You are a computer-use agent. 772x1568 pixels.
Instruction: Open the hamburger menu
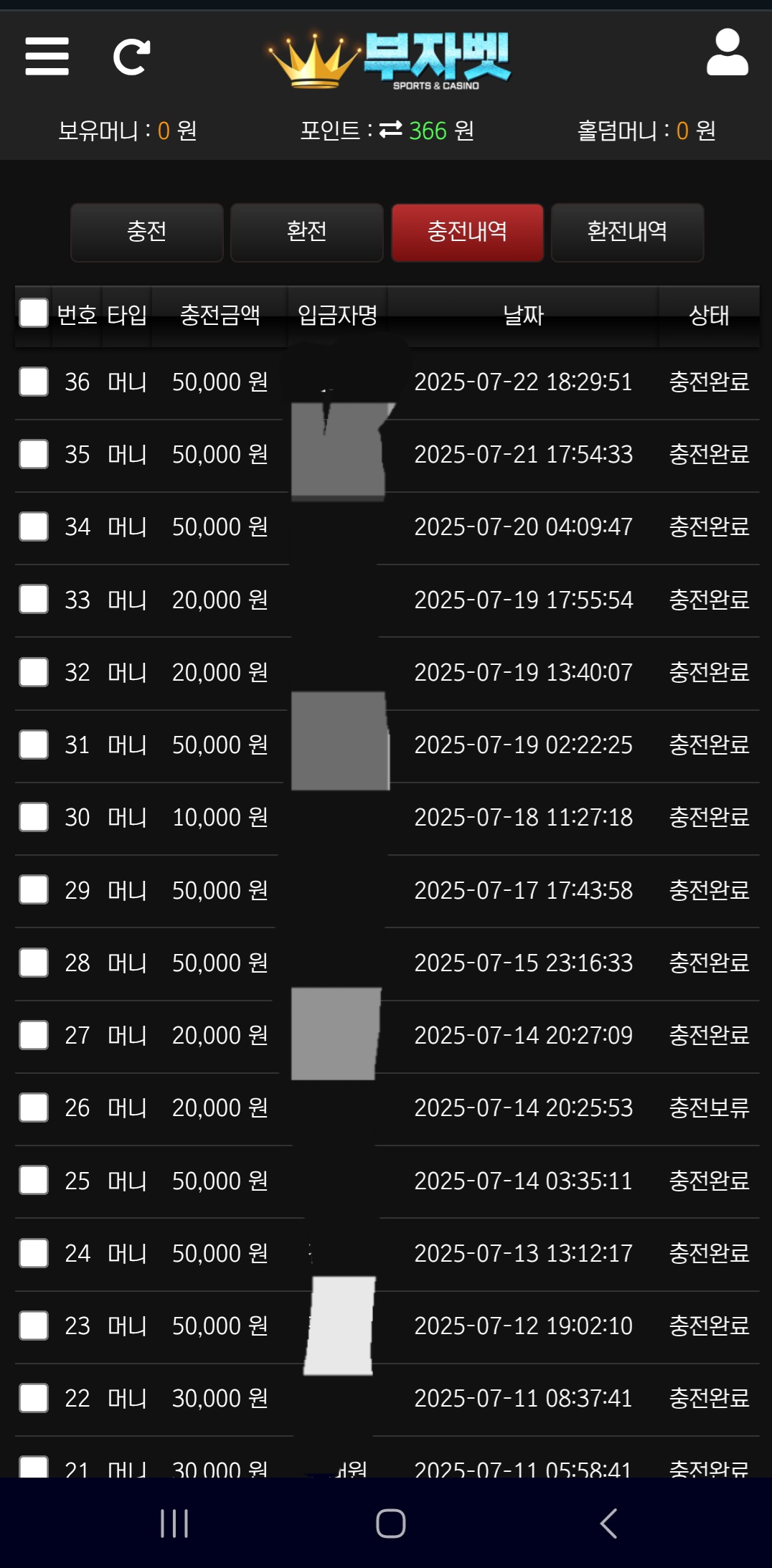[x=47, y=57]
